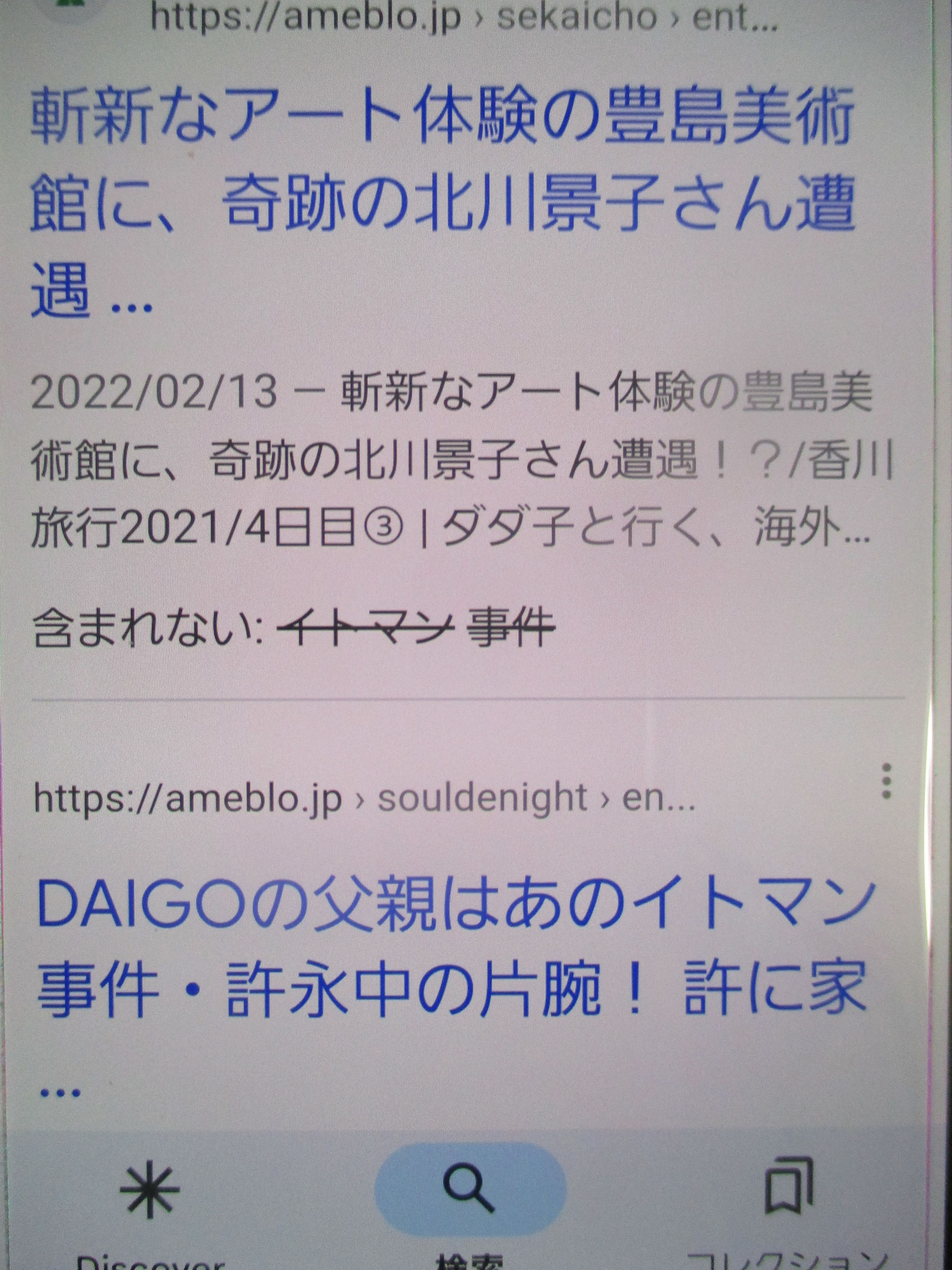Screen dimensions: 952x1270
Task: Search with the crossed-out term イトマン
Action: click(x=362, y=628)
